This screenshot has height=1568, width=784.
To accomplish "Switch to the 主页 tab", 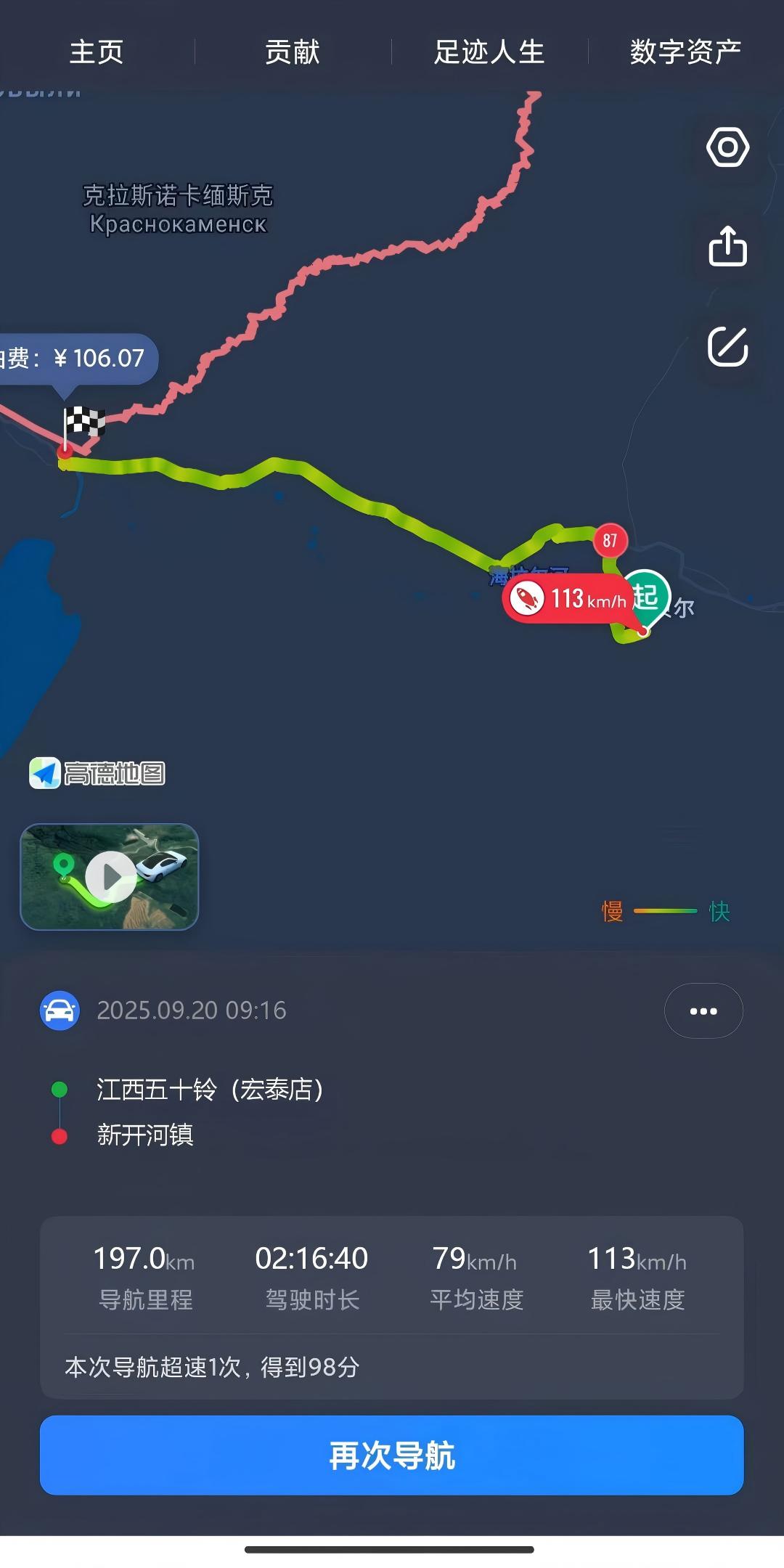I will pos(97,52).
